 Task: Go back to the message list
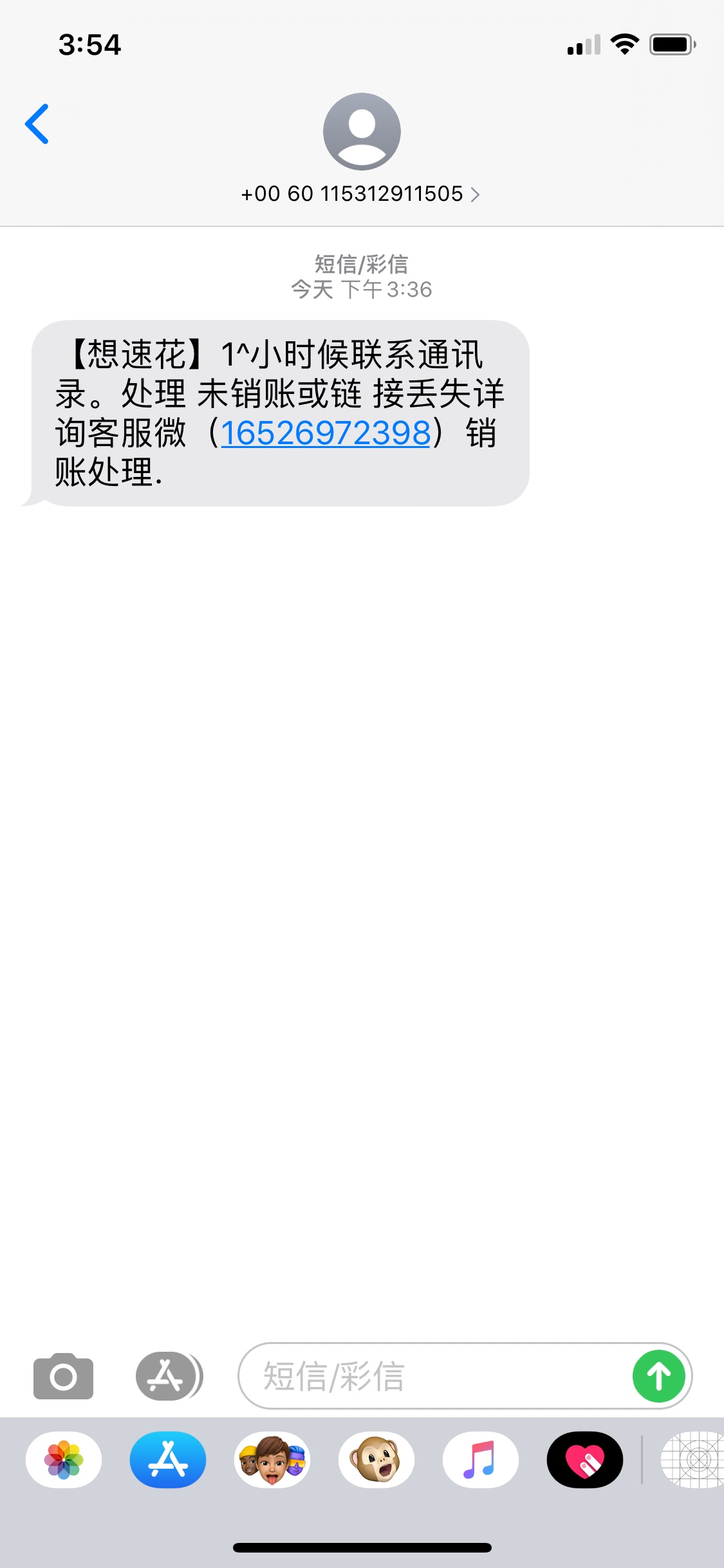coord(37,124)
